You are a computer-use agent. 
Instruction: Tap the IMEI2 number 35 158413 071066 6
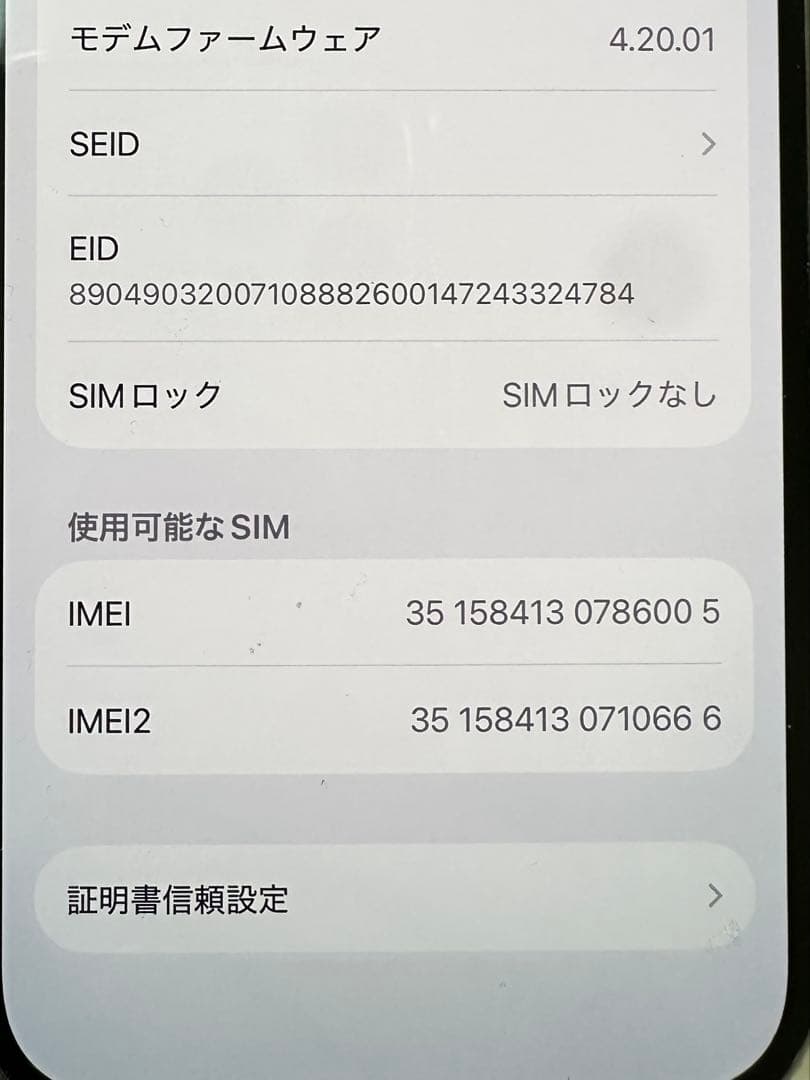[x=563, y=719]
